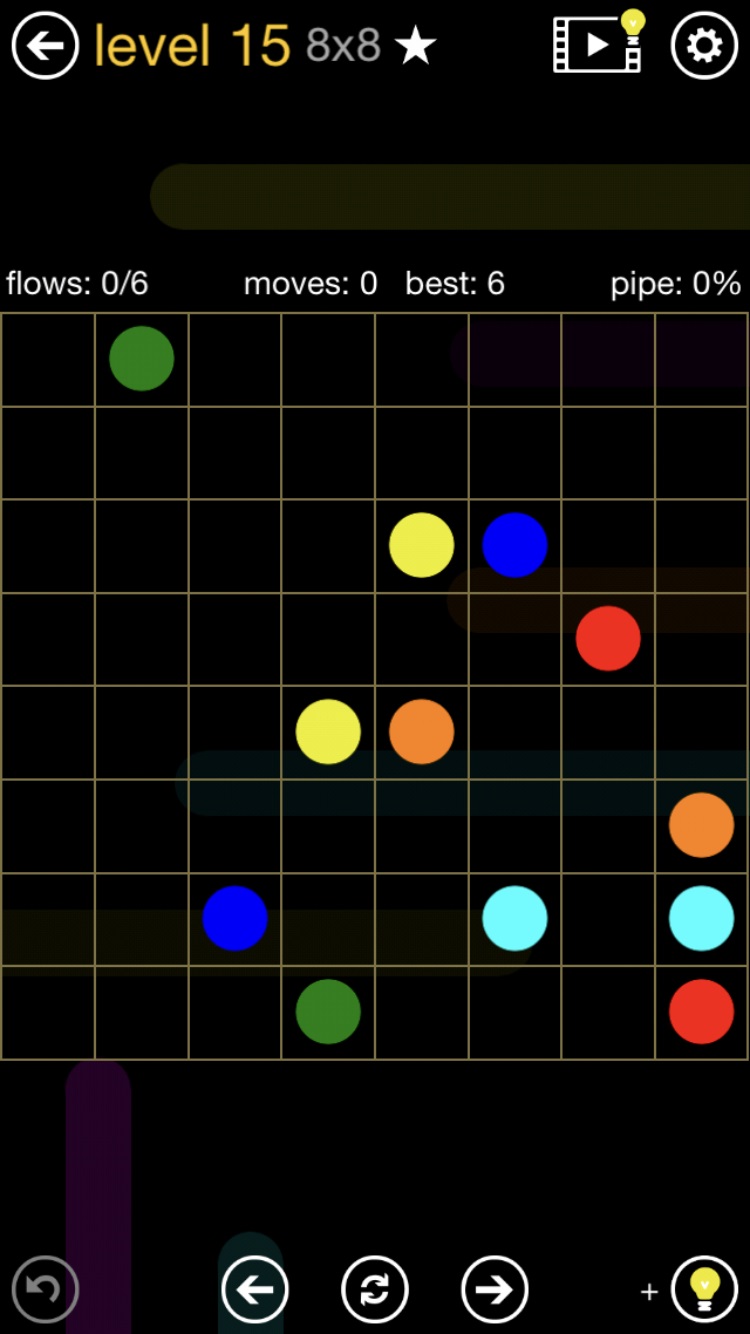Select the yellow dot next to the blue dot
This screenshot has height=1334, width=750.
421,545
